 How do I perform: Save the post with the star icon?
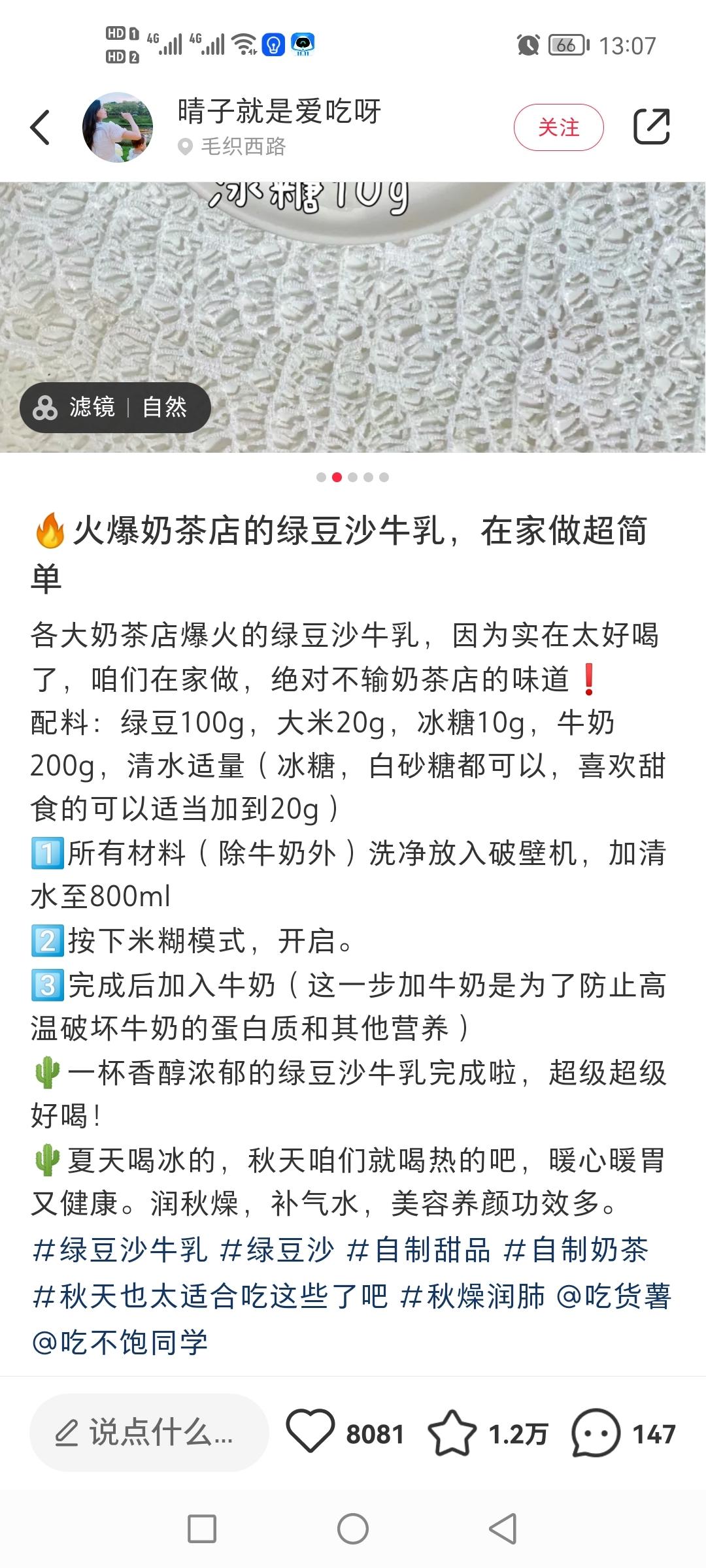(x=452, y=1433)
